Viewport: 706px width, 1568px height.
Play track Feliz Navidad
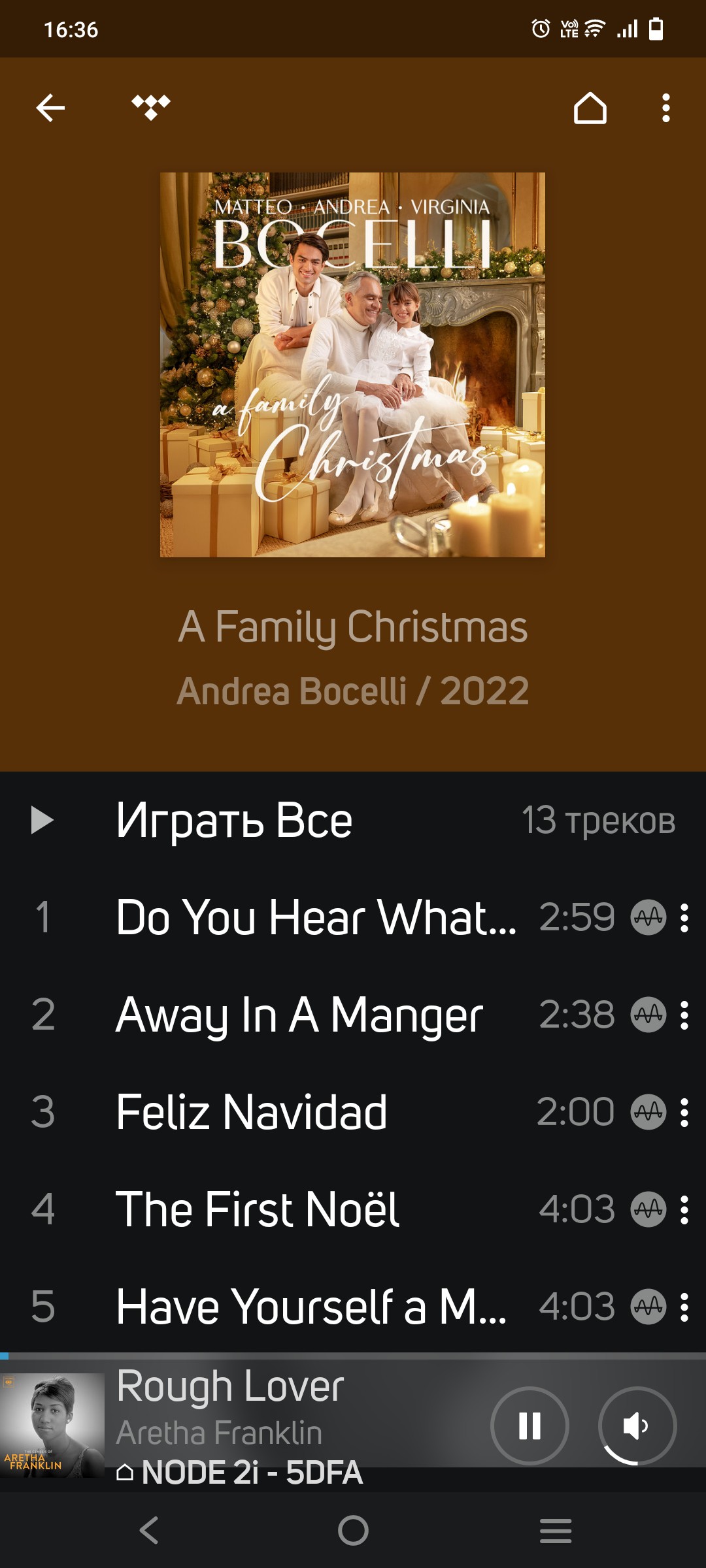tap(252, 1112)
